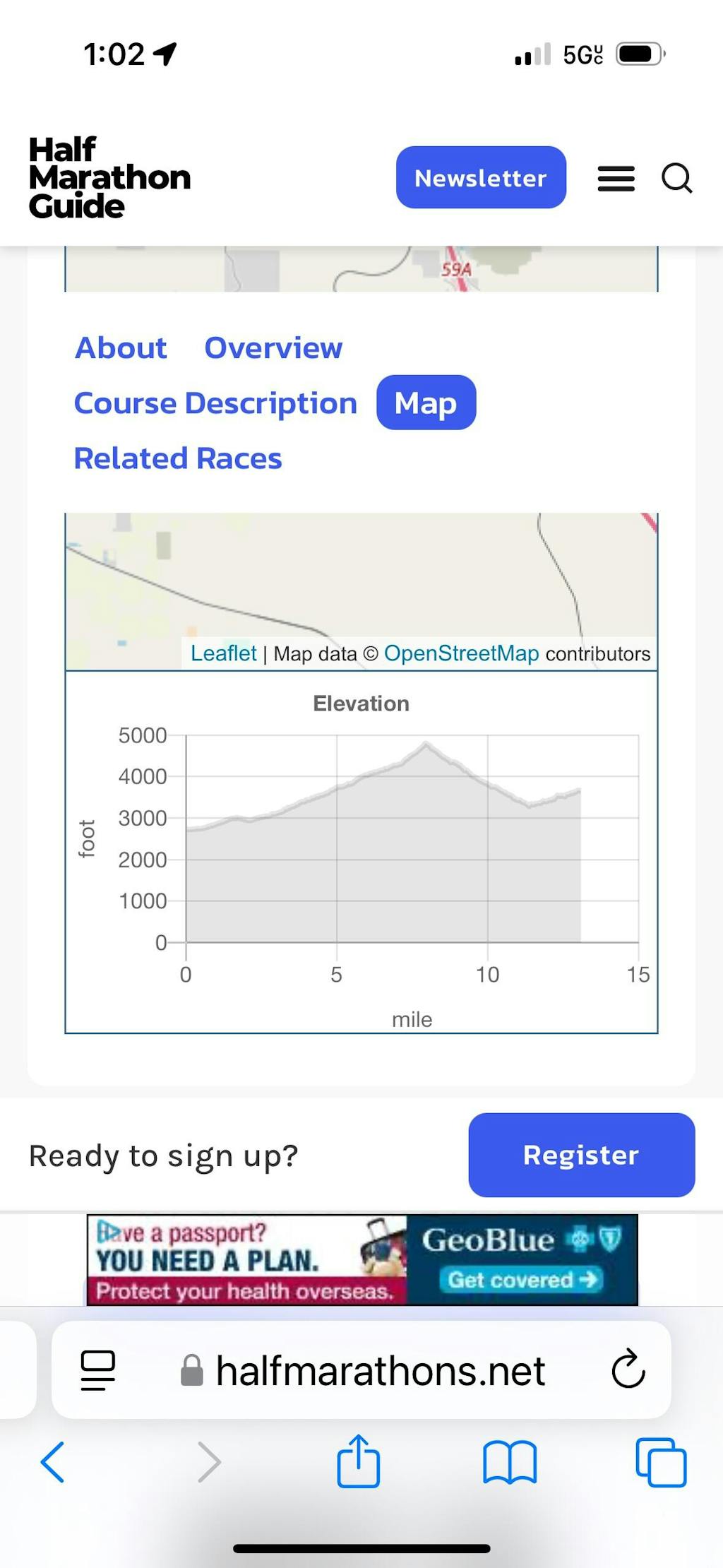
Task: Open the site search icon
Action: click(x=676, y=178)
